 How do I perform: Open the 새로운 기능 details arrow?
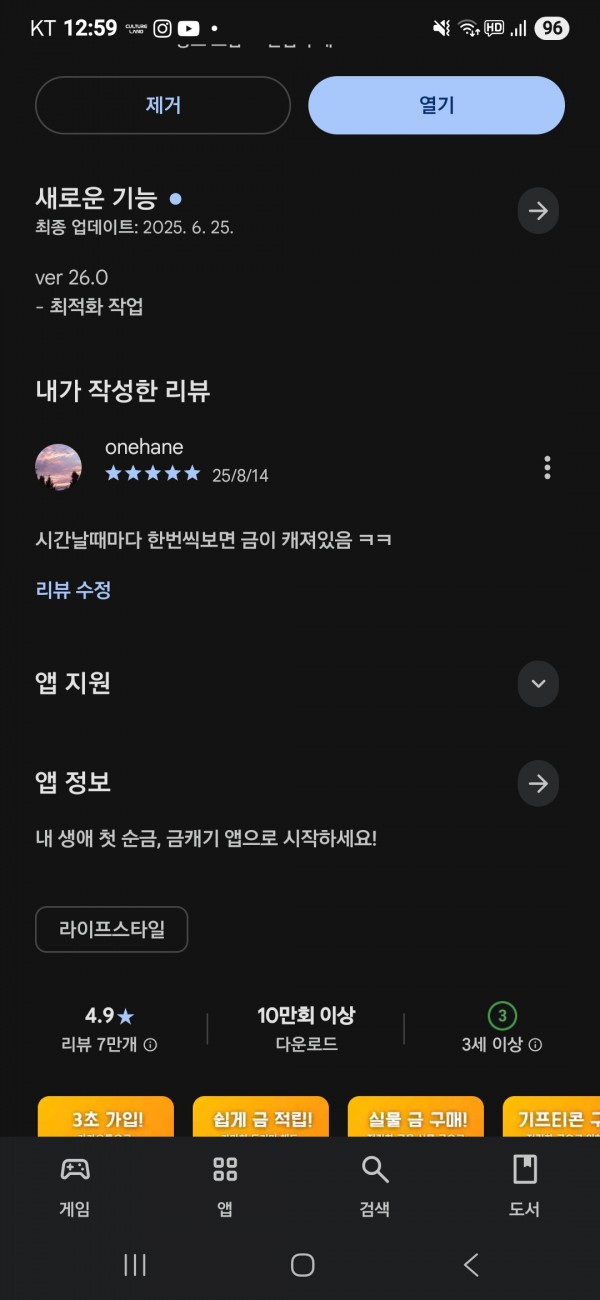point(538,211)
